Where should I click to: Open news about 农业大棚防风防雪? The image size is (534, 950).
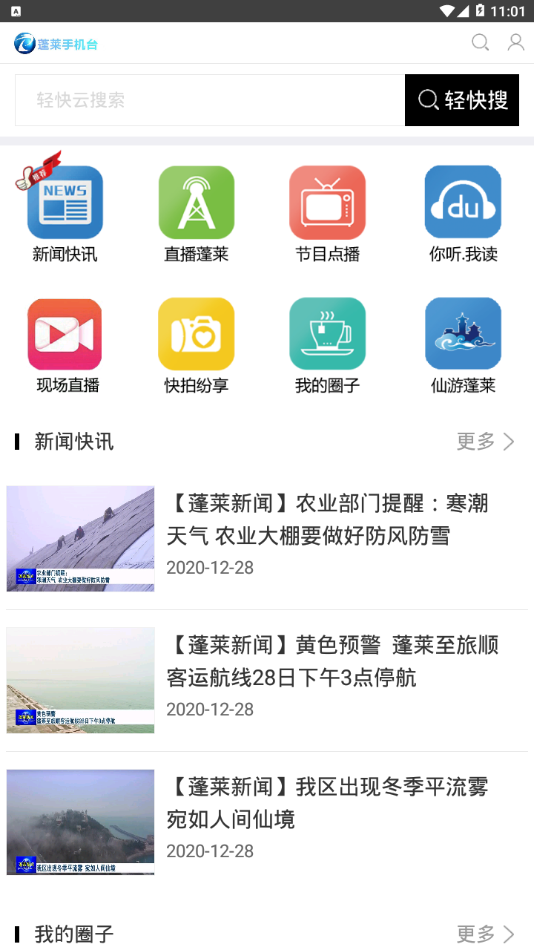pos(267,539)
